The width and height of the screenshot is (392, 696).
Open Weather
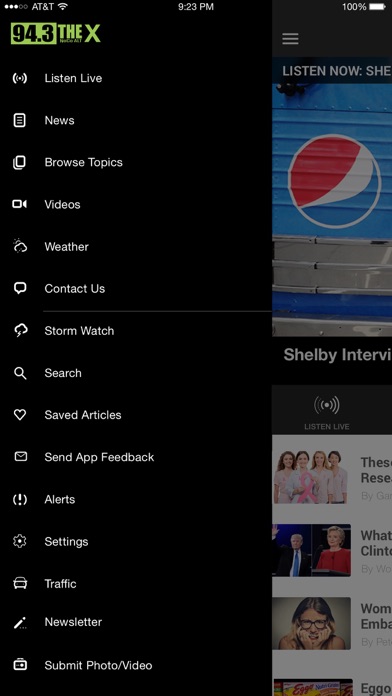[136, 247]
